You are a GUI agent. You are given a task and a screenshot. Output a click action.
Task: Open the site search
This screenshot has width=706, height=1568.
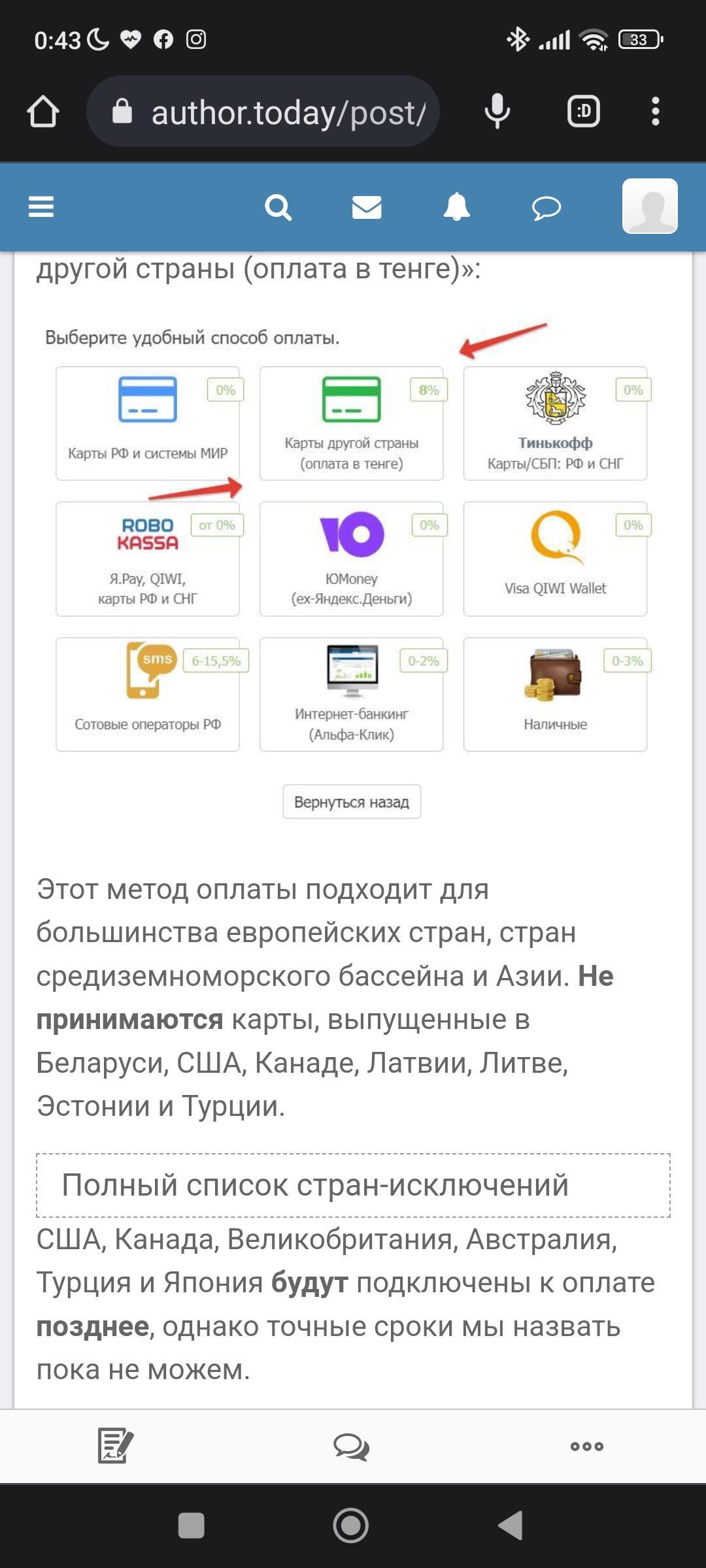[x=278, y=208]
